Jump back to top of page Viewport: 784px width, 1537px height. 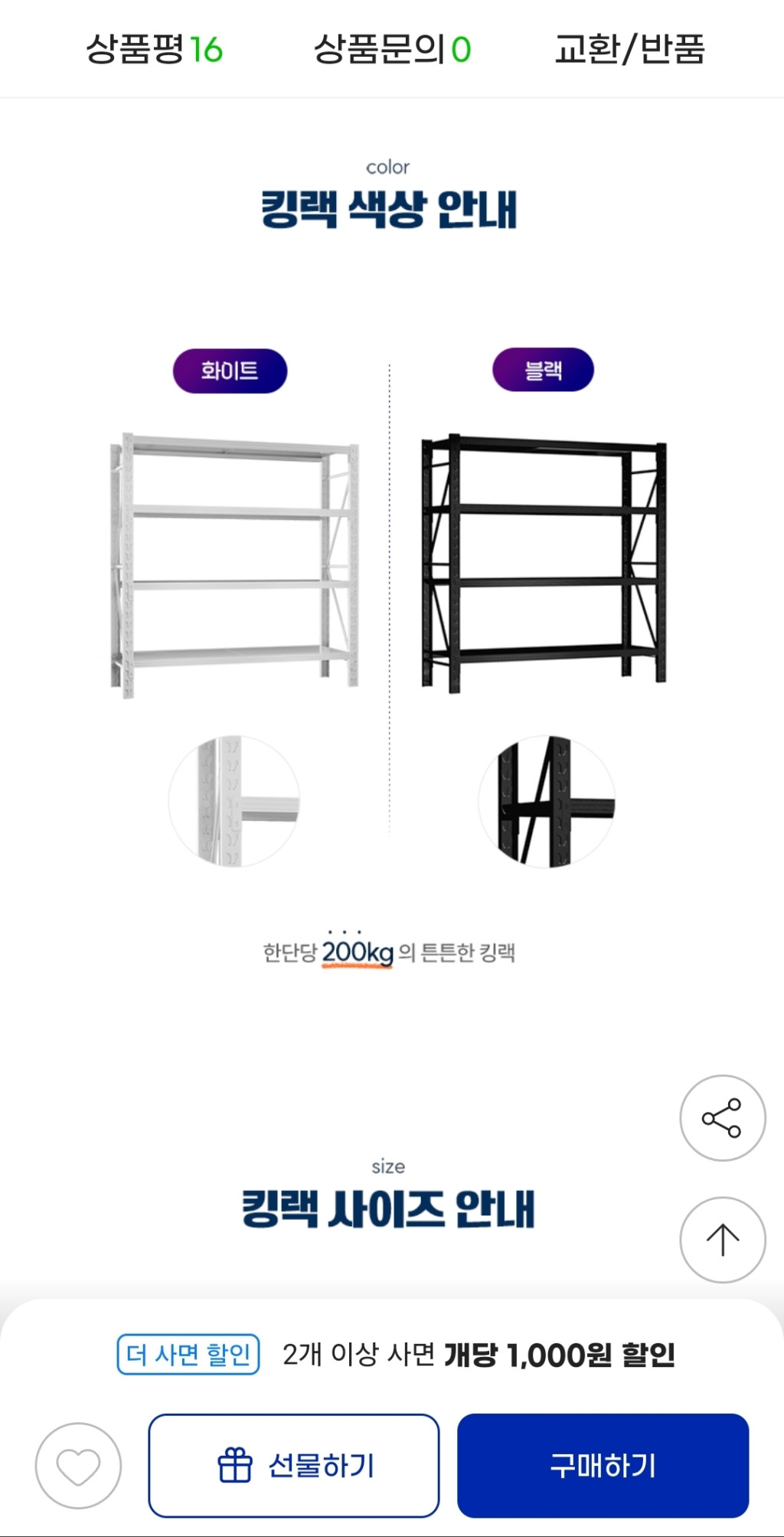(x=722, y=1240)
